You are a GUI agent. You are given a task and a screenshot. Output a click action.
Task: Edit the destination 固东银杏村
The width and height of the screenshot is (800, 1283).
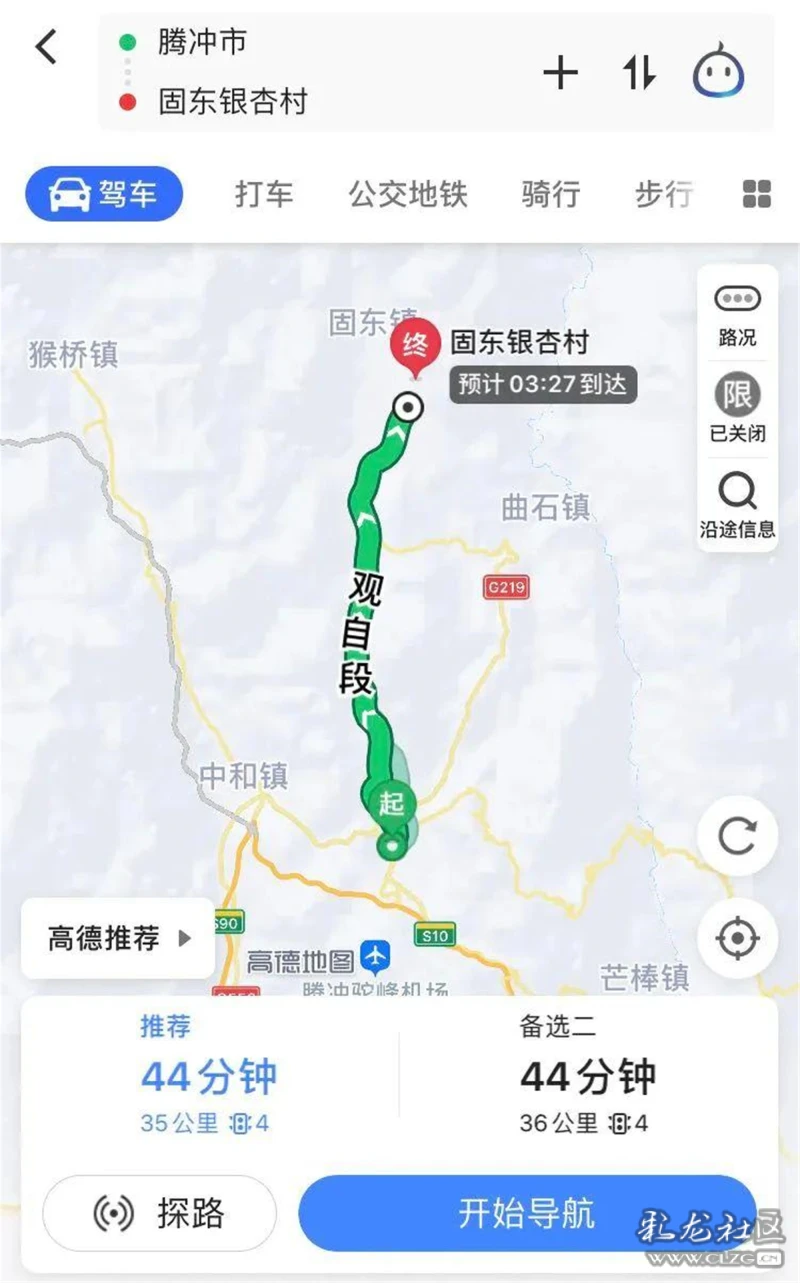tap(232, 102)
